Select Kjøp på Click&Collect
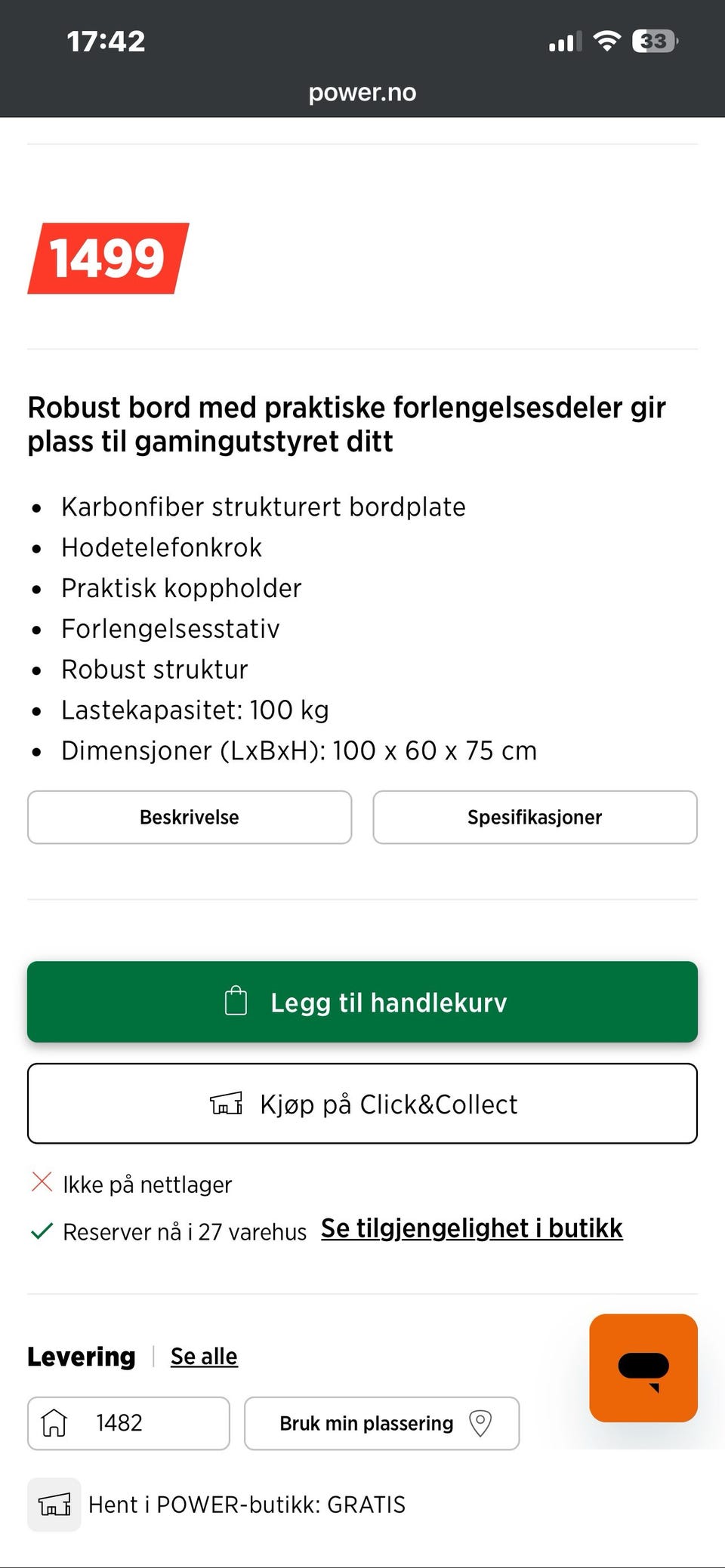This screenshot has height=1568, width=725. [362, 1103]
